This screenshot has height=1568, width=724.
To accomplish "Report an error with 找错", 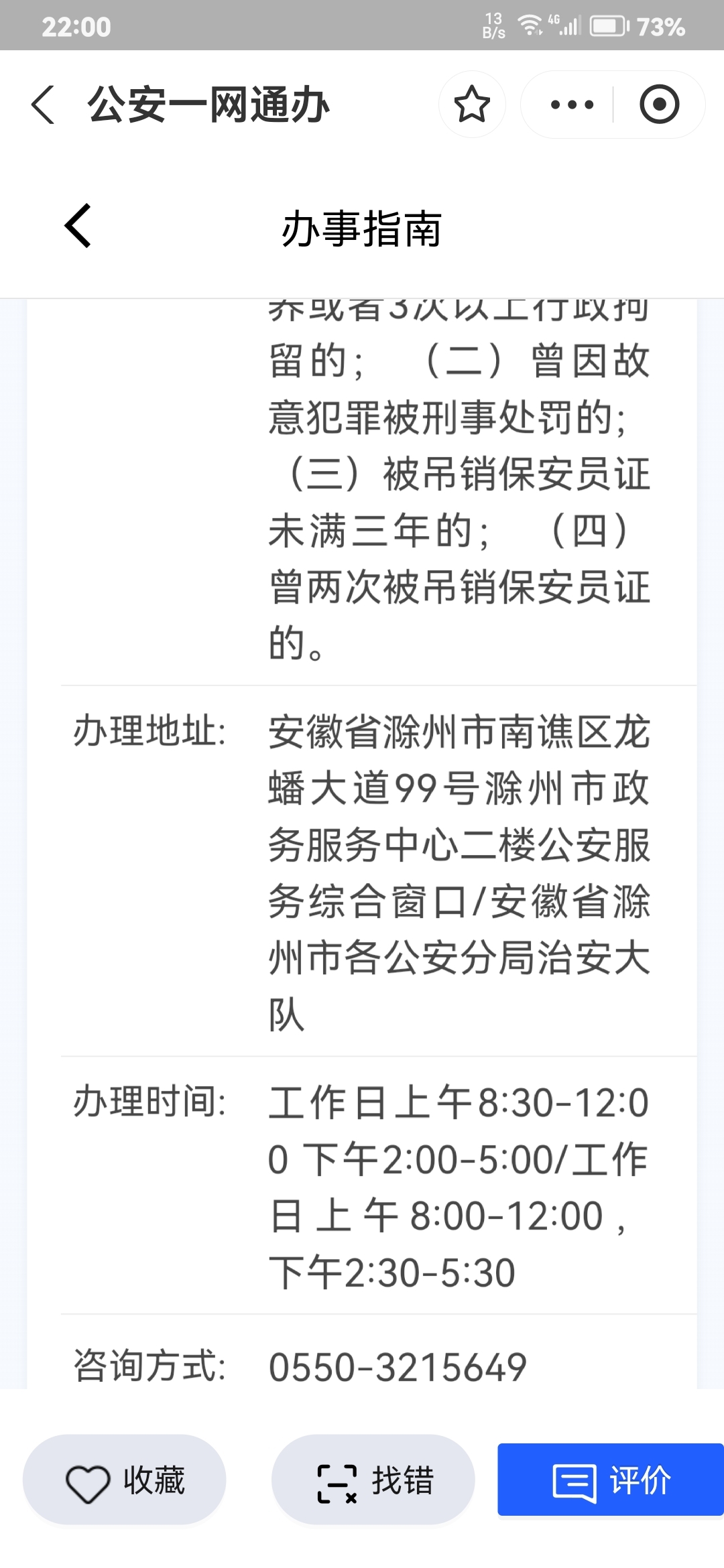I will point(373,1479).
